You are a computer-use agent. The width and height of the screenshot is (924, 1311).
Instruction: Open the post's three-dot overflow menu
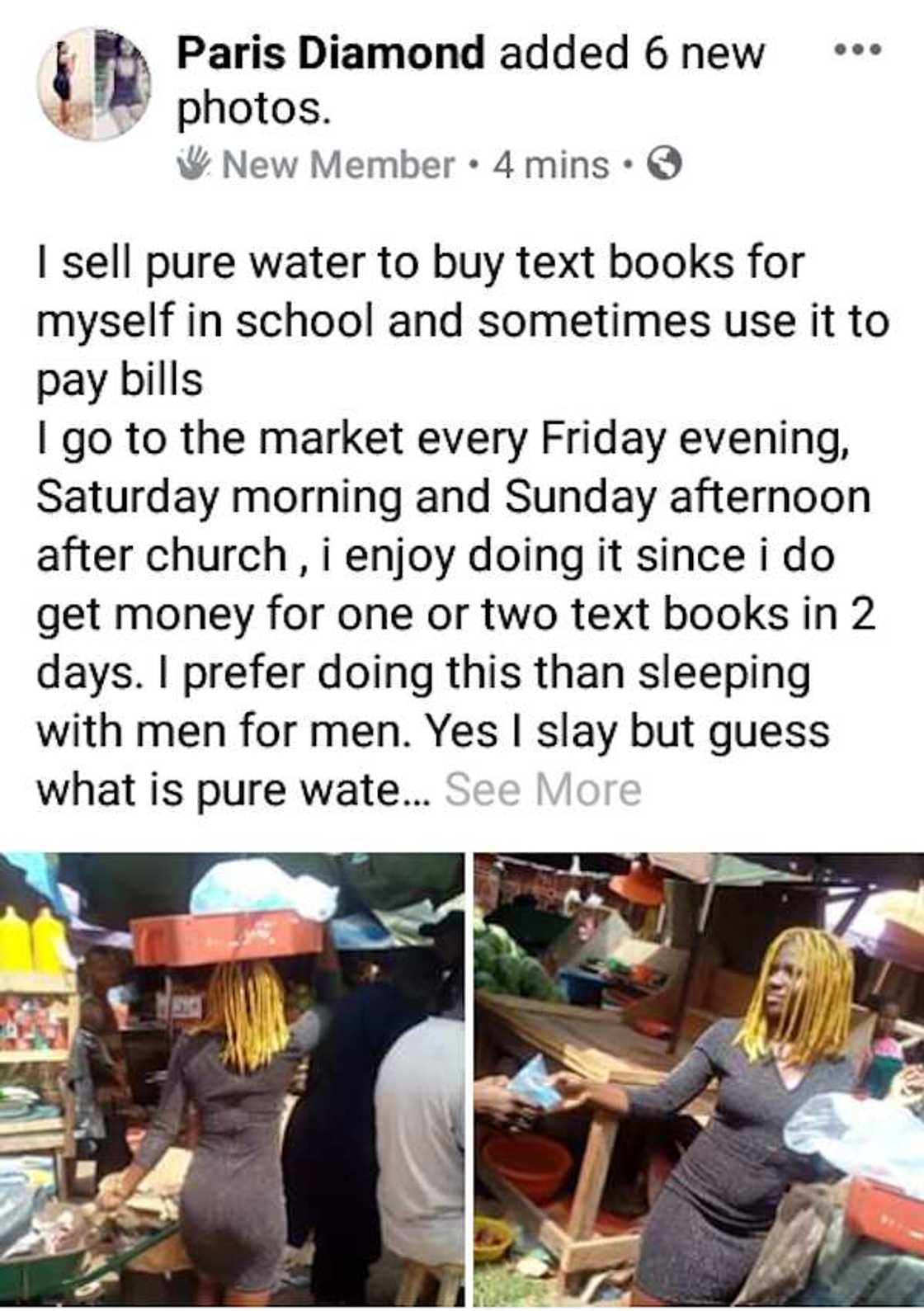pos(858,51)
